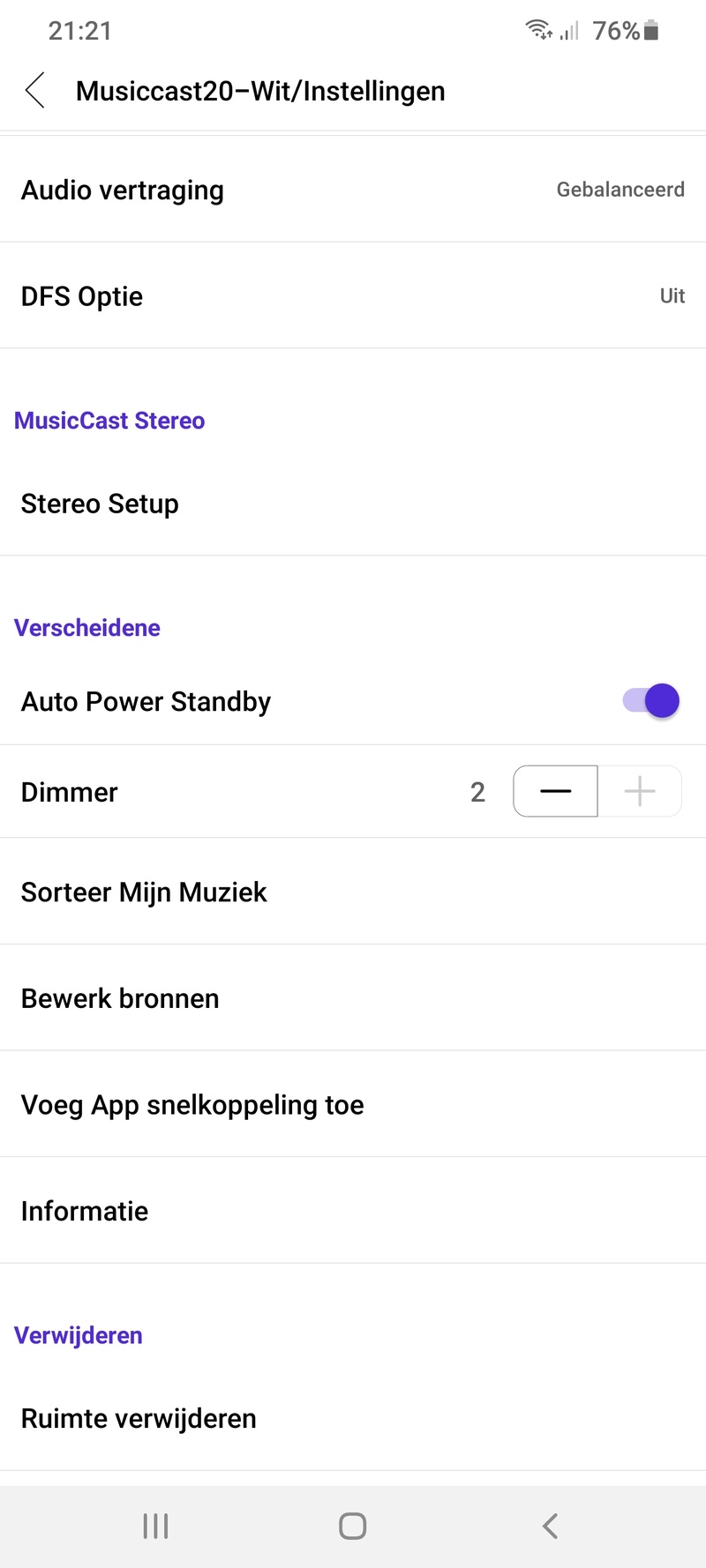The width and height of the screenshot is (706, 1568).
Task: Disable Auto Power Standby switch
Action: pos(651,701)
